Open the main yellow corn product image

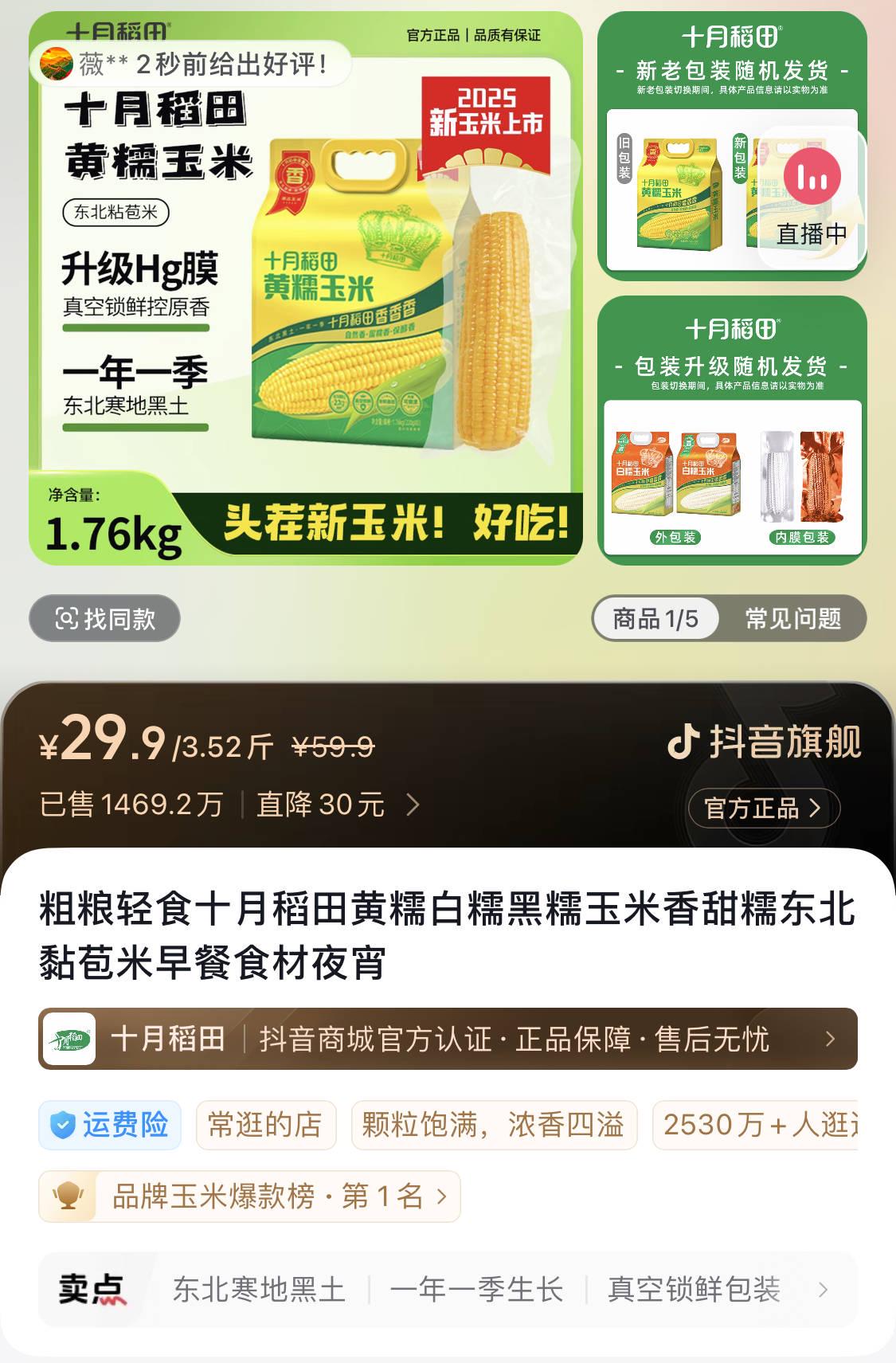(x=306, y=287)
